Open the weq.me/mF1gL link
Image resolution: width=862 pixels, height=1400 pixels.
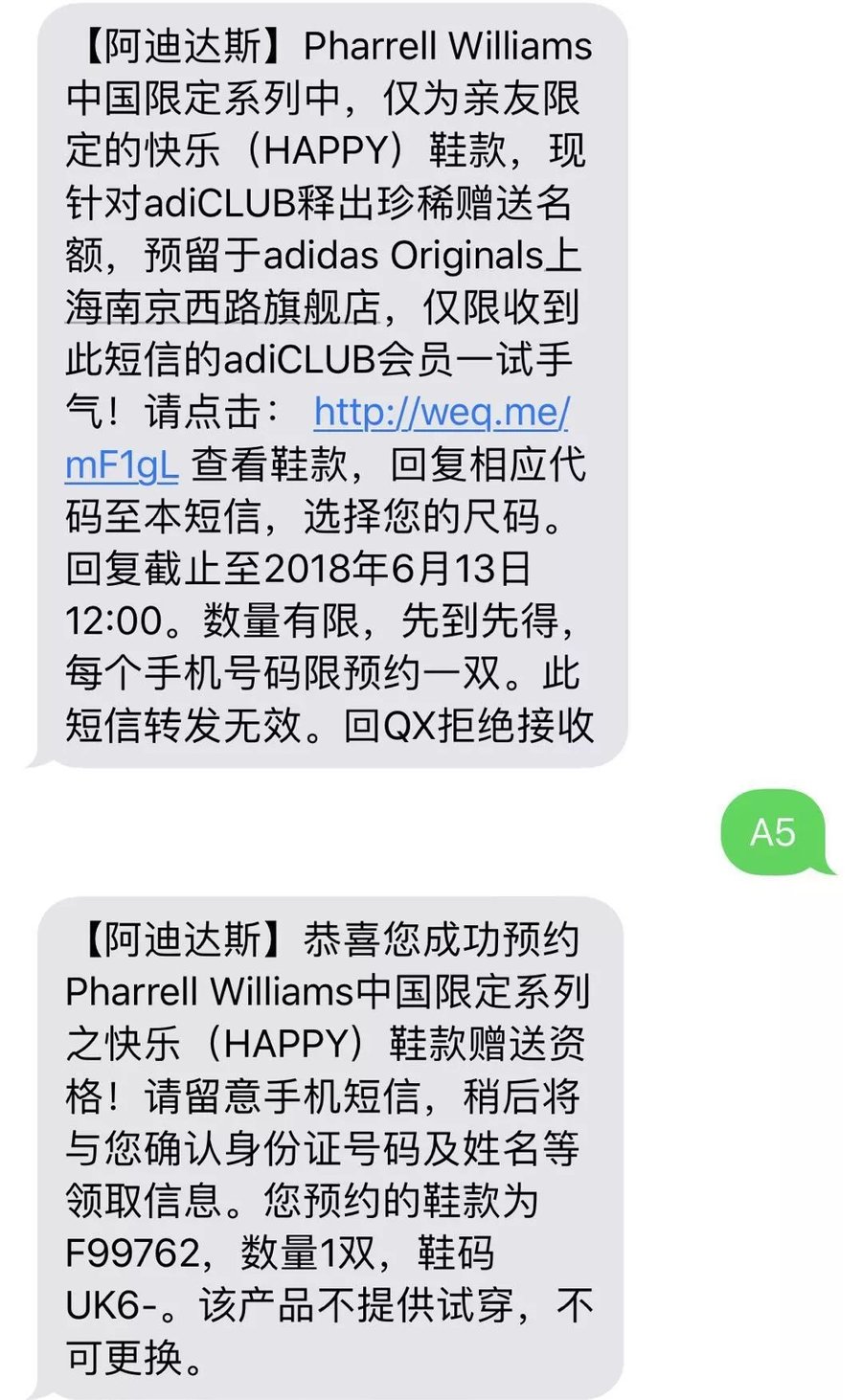[x=441, y=413]
